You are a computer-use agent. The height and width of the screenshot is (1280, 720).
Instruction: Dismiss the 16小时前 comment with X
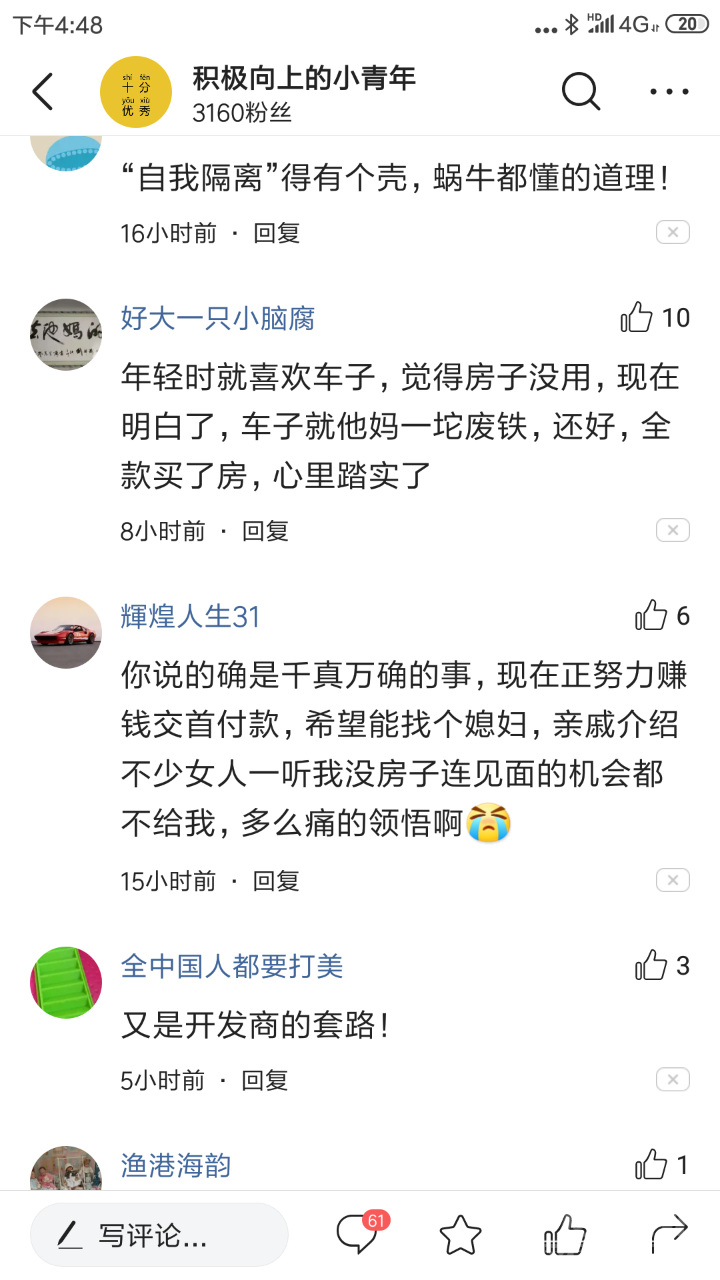point(672,233)
